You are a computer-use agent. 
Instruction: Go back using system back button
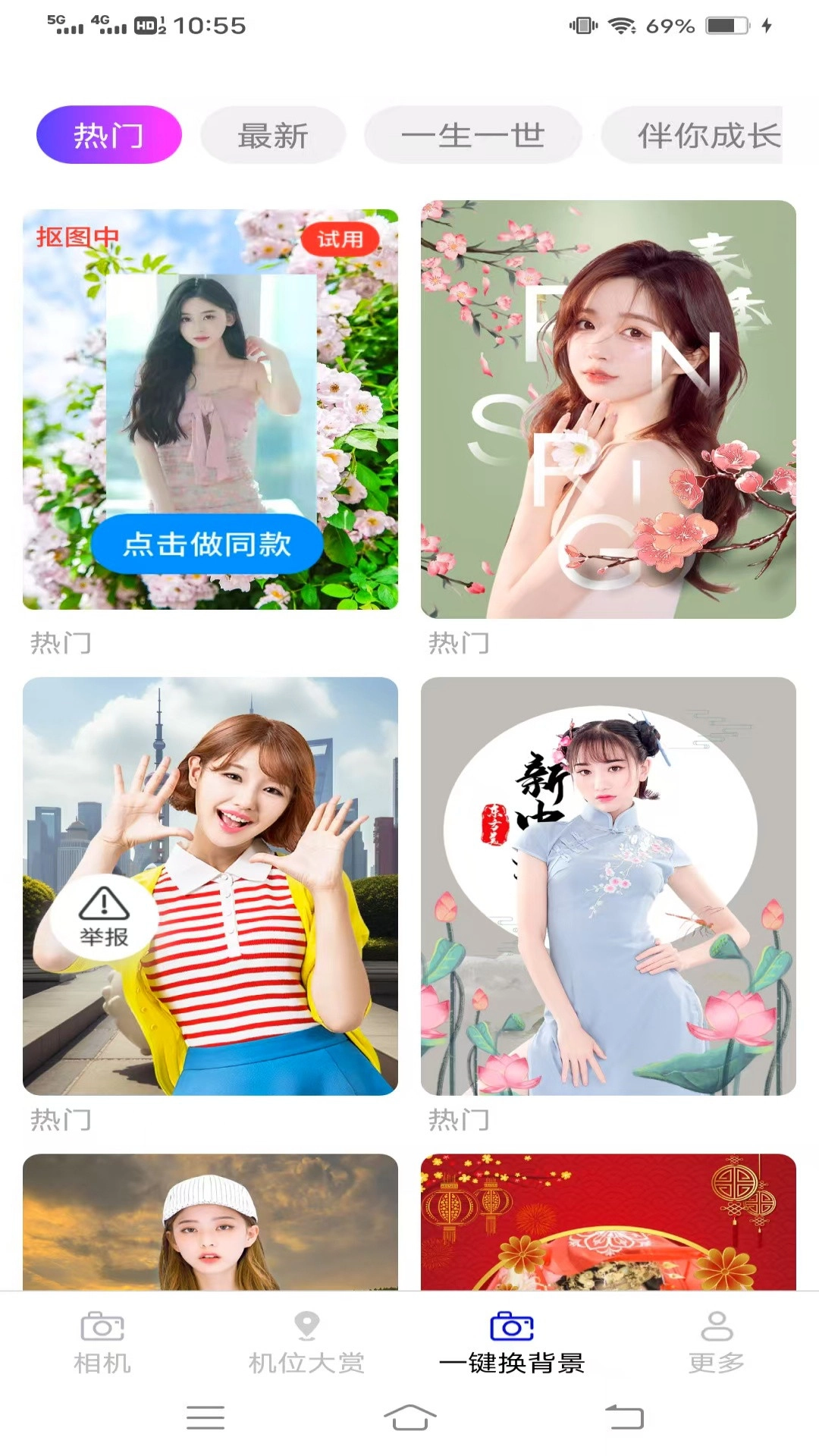click(624, 1417)
